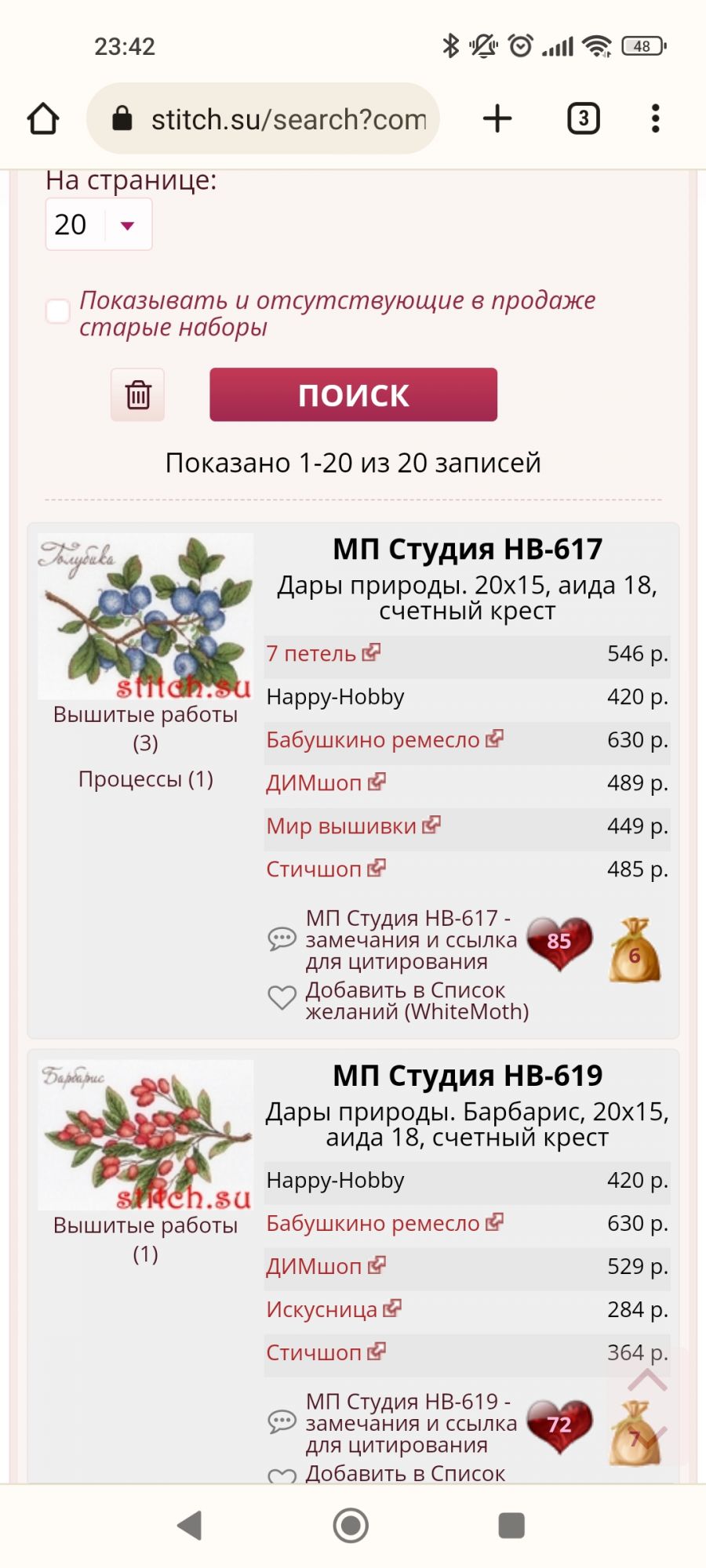View stitched works (3) for НВ-617
Screen dimensions: 706x1568
[x=146, y=728]
